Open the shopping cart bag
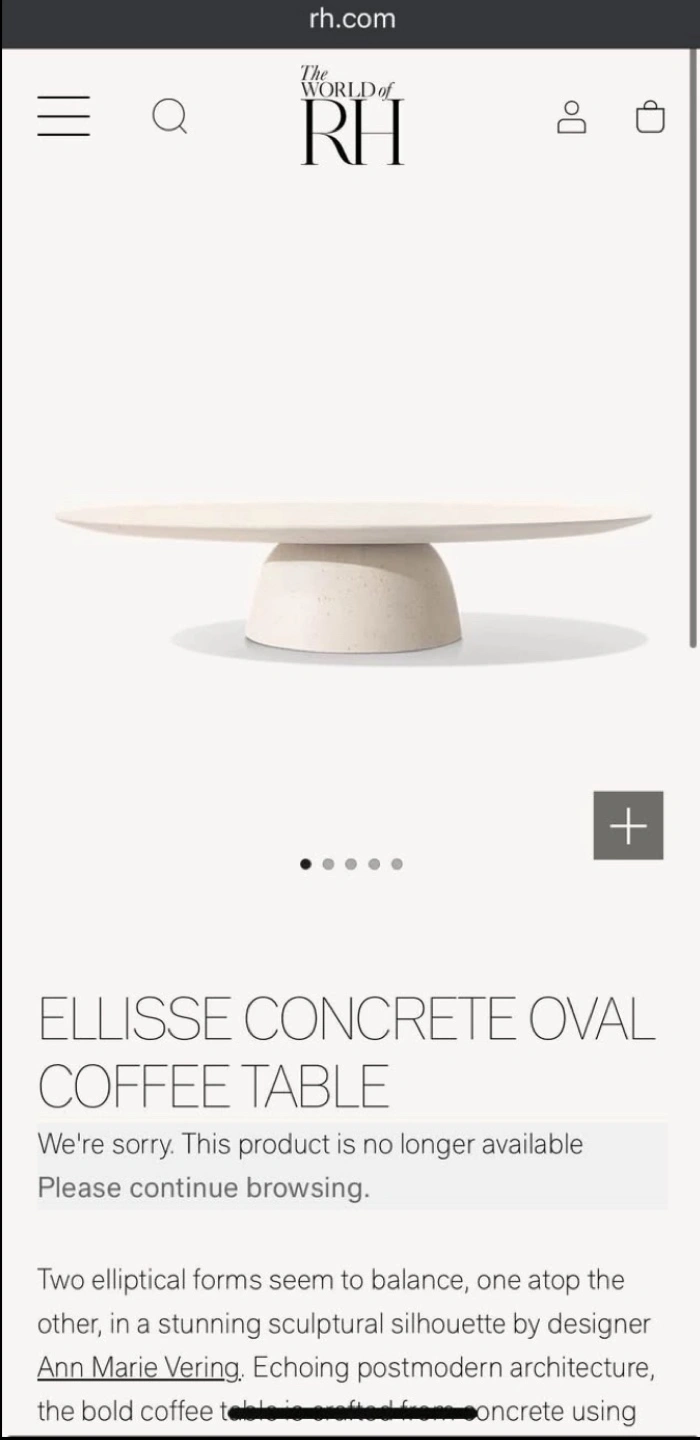This screenshot has width=700, height=1440. click(650, 117)
